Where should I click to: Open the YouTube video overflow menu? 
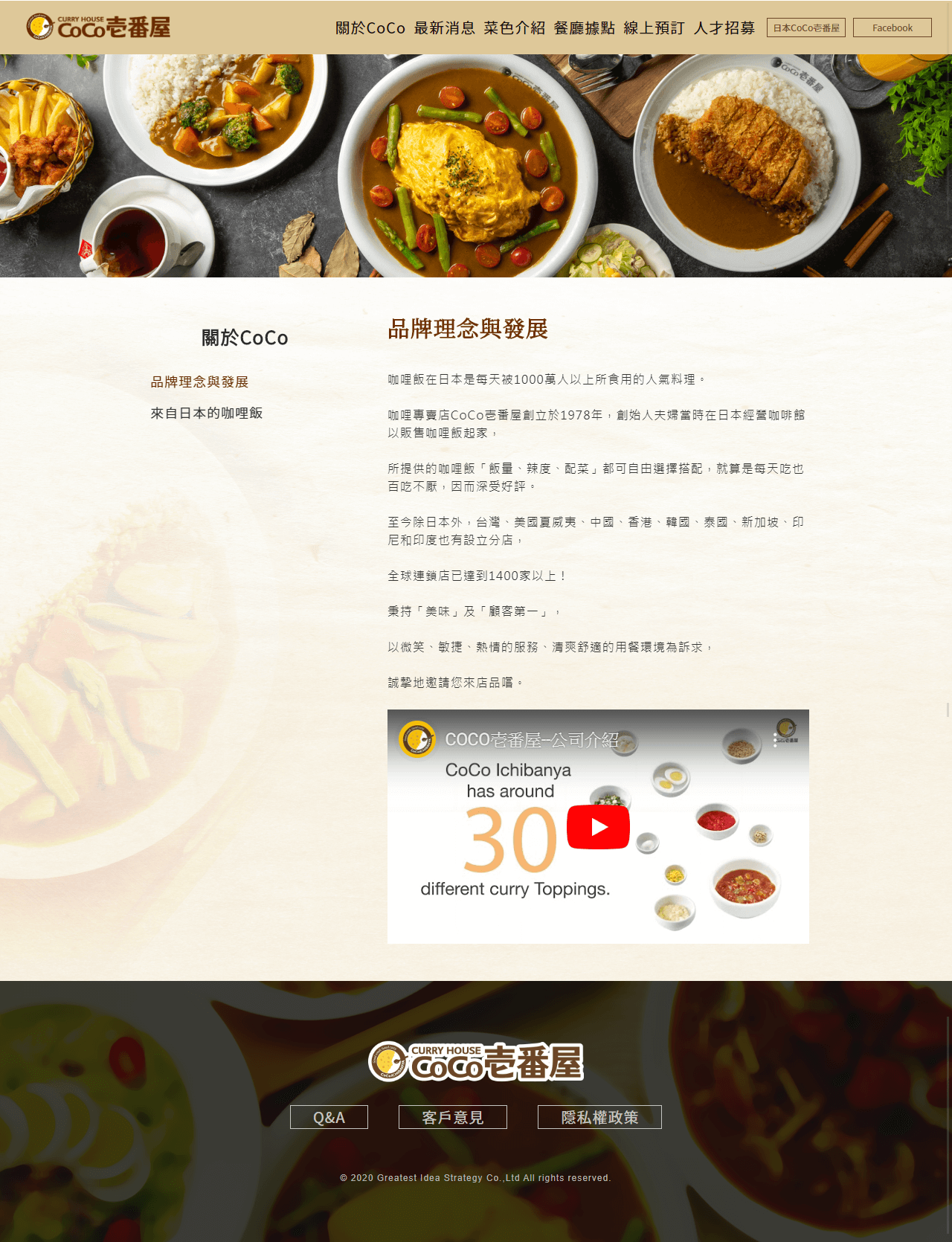pyautogui.click(x=775, y=740)
